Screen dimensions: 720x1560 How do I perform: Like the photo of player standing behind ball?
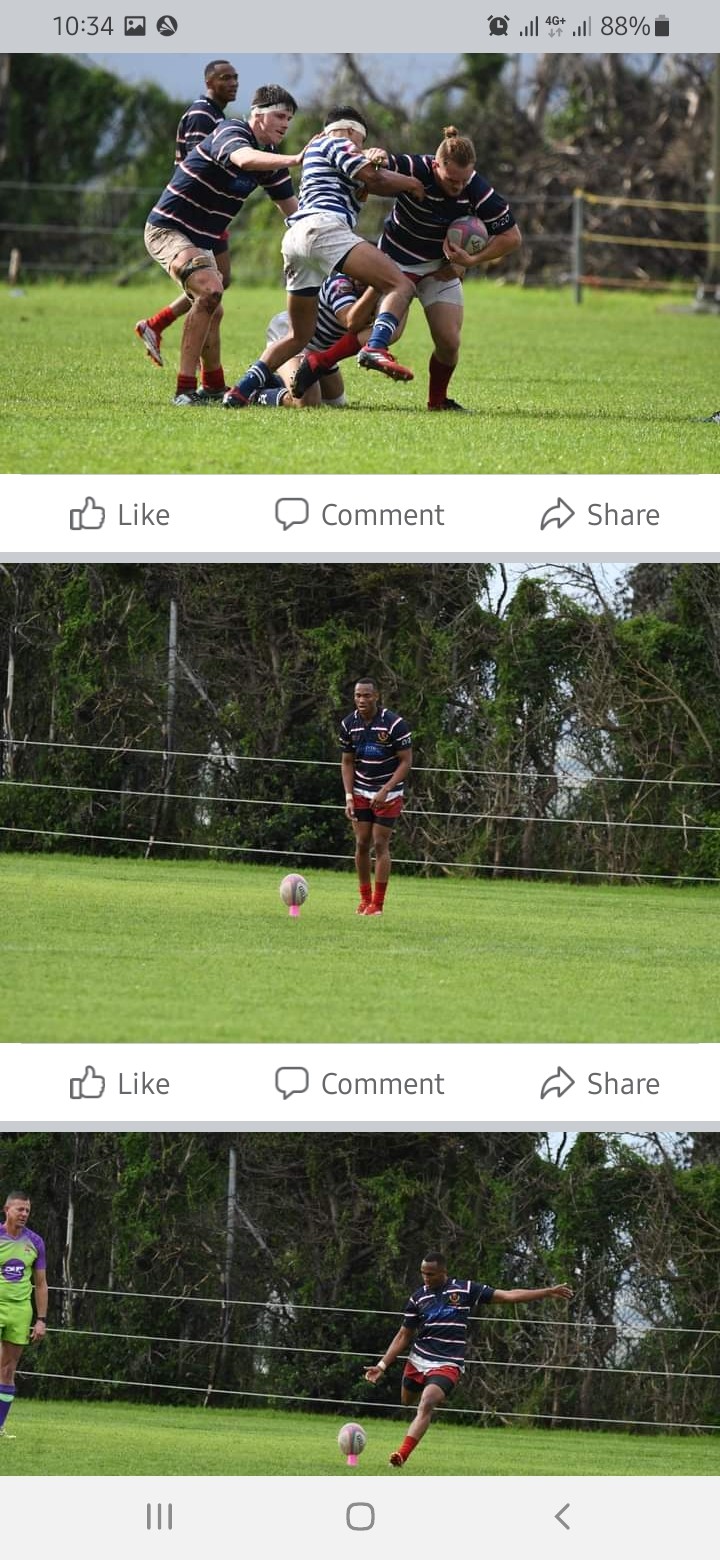(x=120, y=1083)
